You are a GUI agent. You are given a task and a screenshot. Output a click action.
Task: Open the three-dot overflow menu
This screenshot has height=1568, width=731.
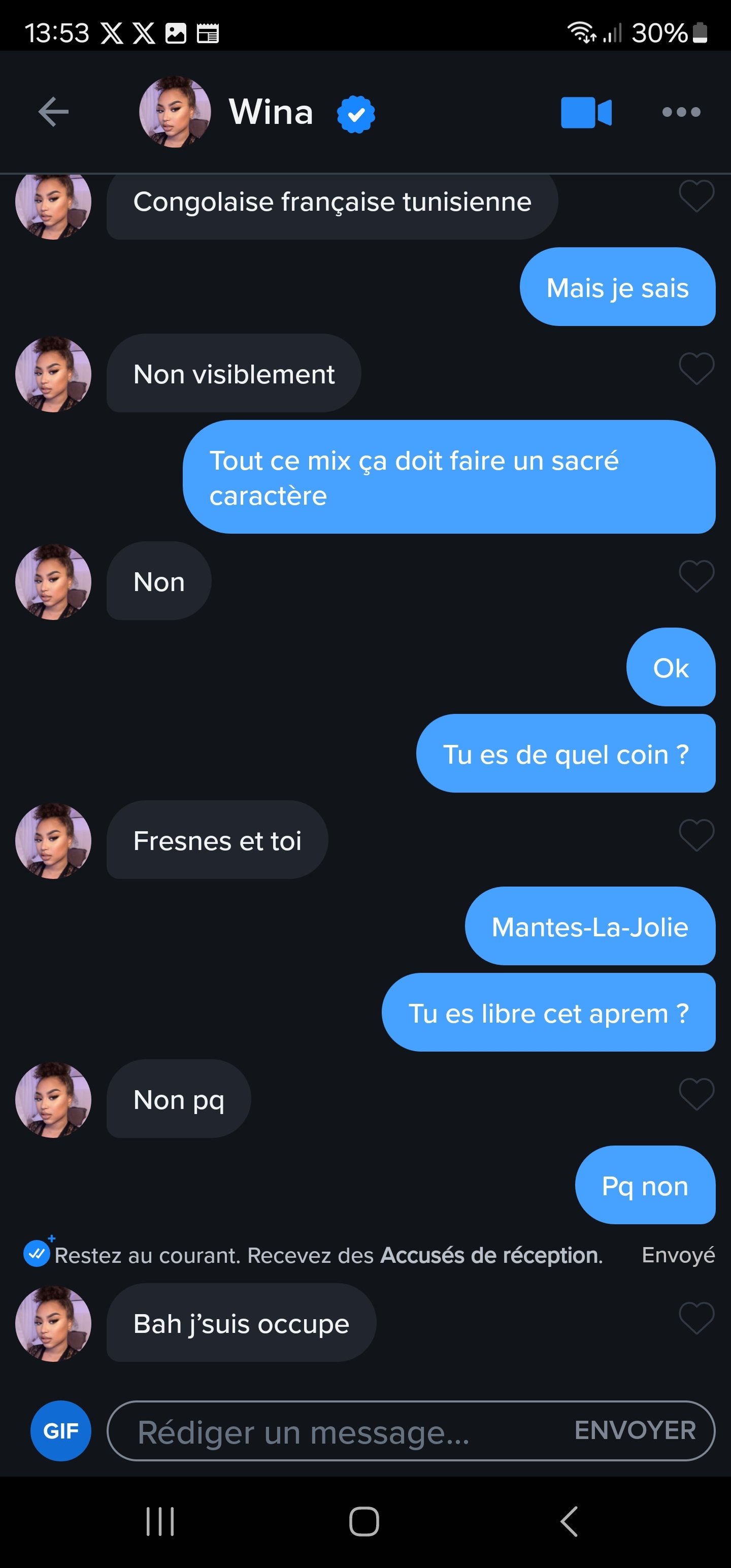pos(681,112)
